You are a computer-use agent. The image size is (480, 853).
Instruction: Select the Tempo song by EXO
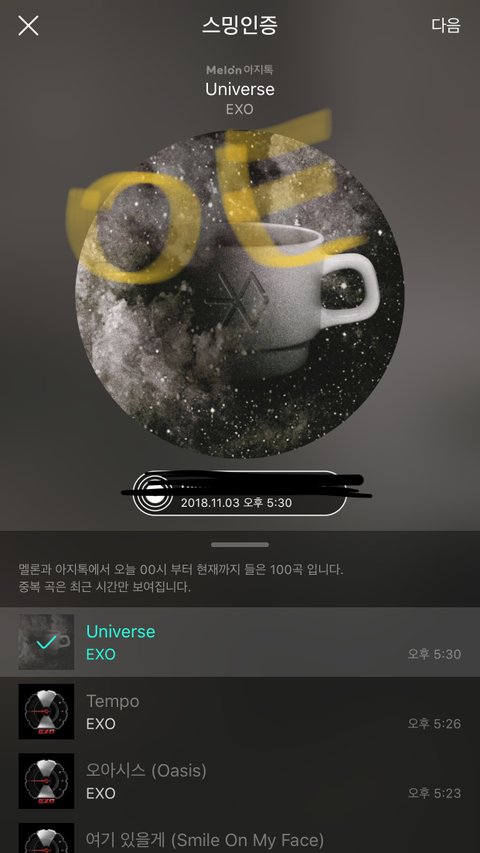click(240, 712)
